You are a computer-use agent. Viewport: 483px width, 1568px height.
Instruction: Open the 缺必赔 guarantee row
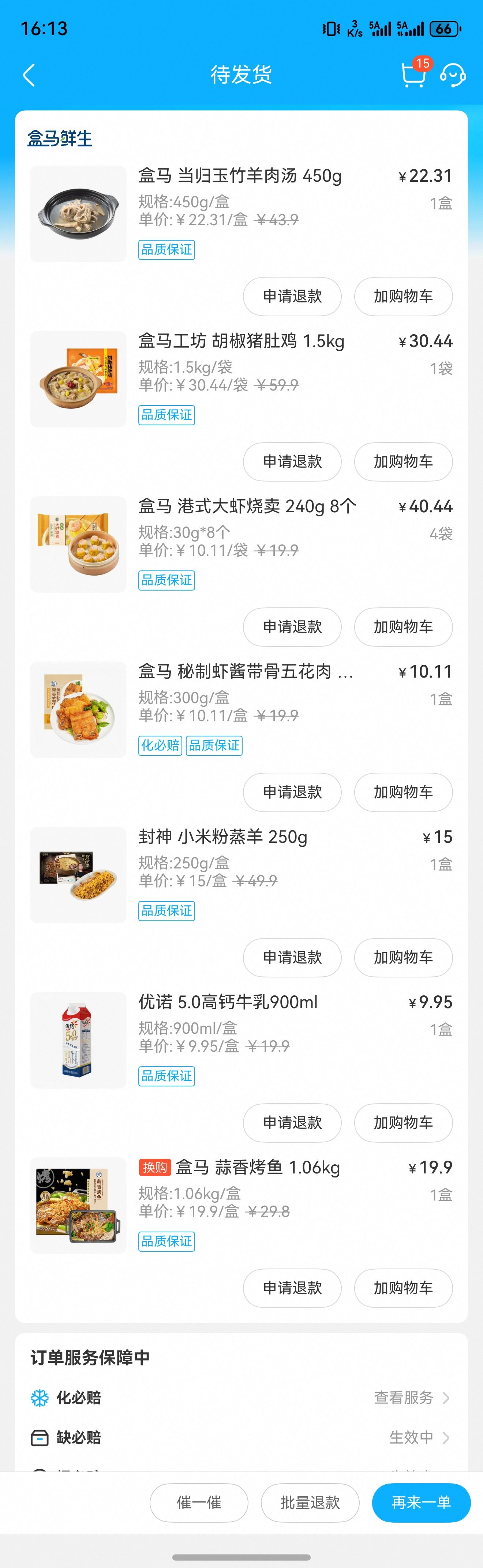point(241,1438)
